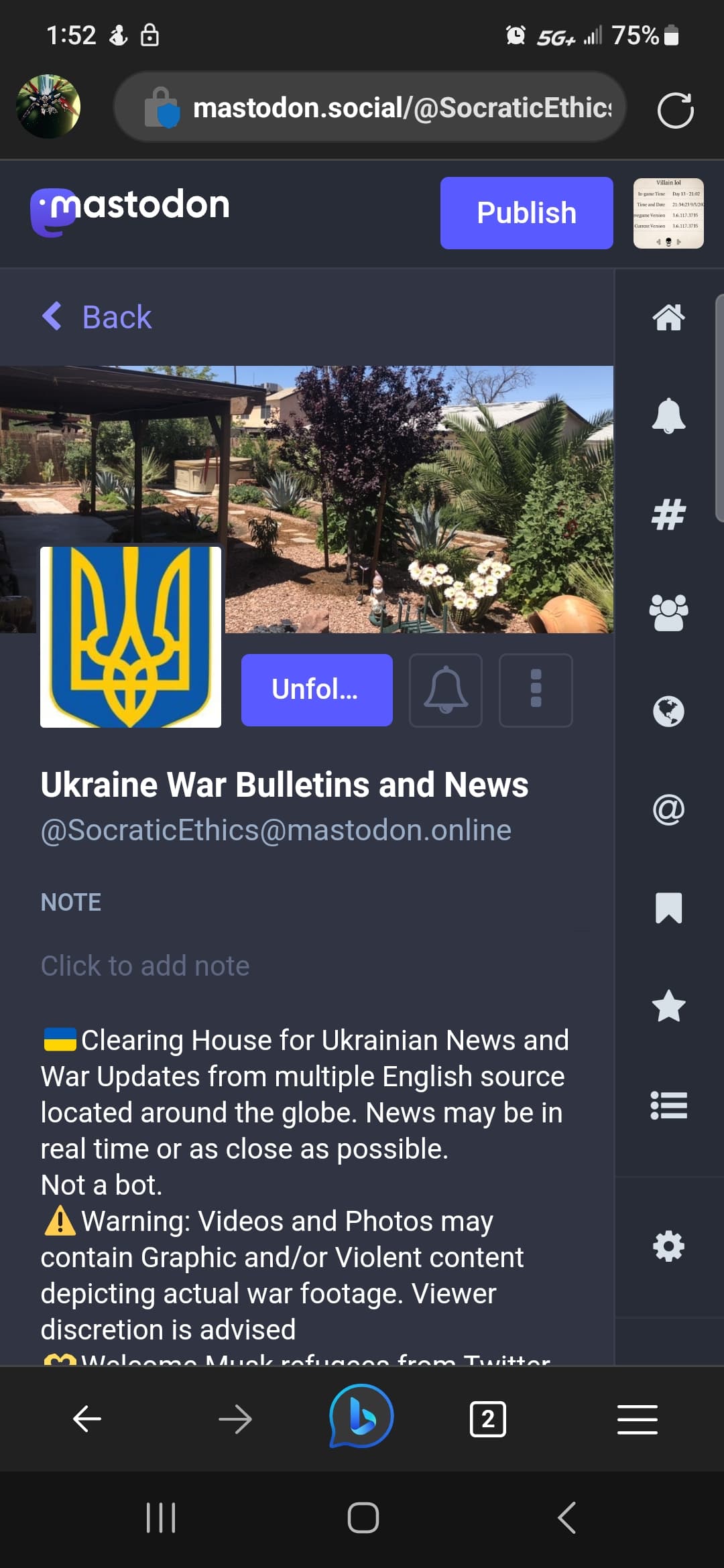
Task: Open the local community timeline icon
Action: (668, 612)
